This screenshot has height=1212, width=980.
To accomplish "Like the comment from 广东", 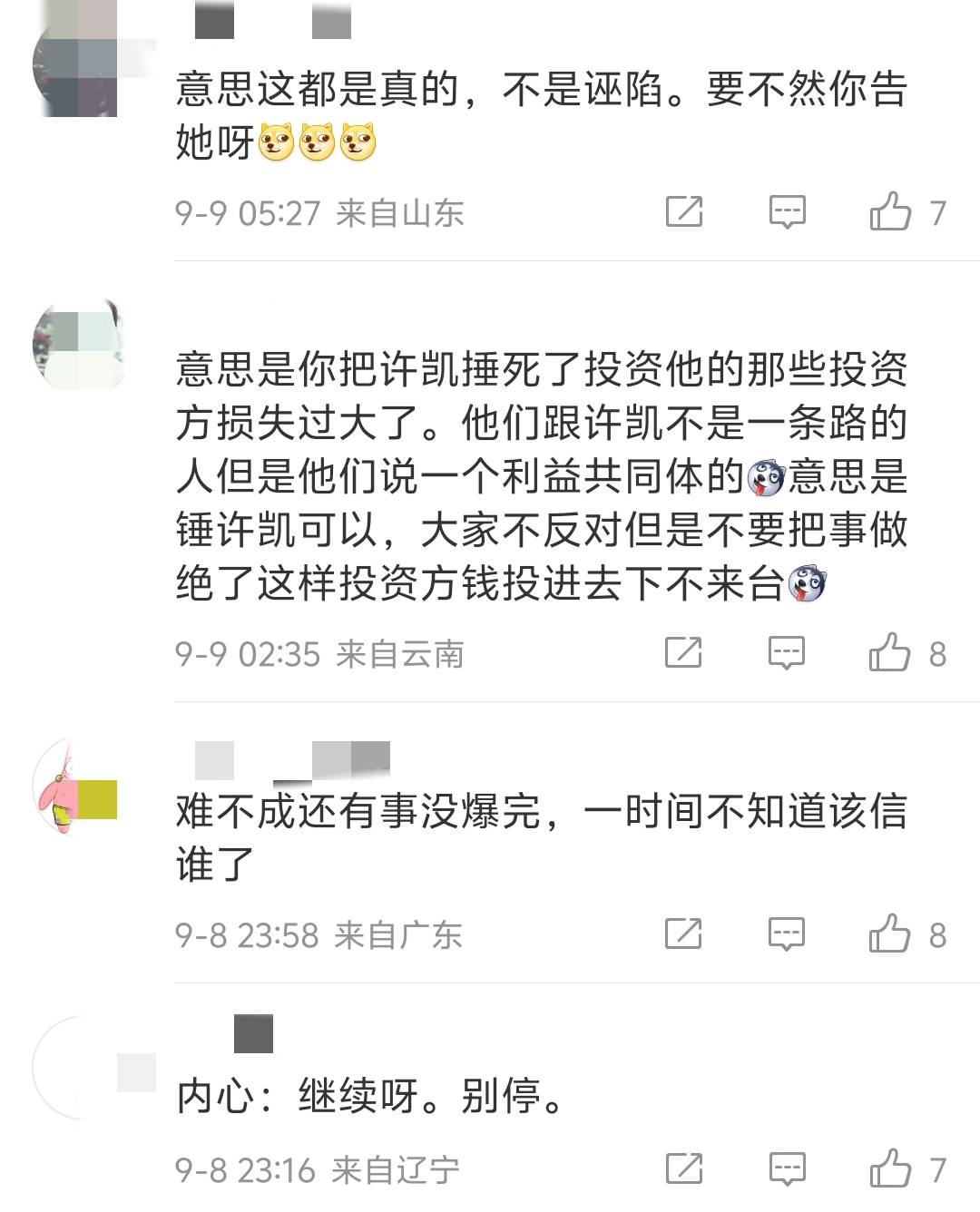I will 890,934.
